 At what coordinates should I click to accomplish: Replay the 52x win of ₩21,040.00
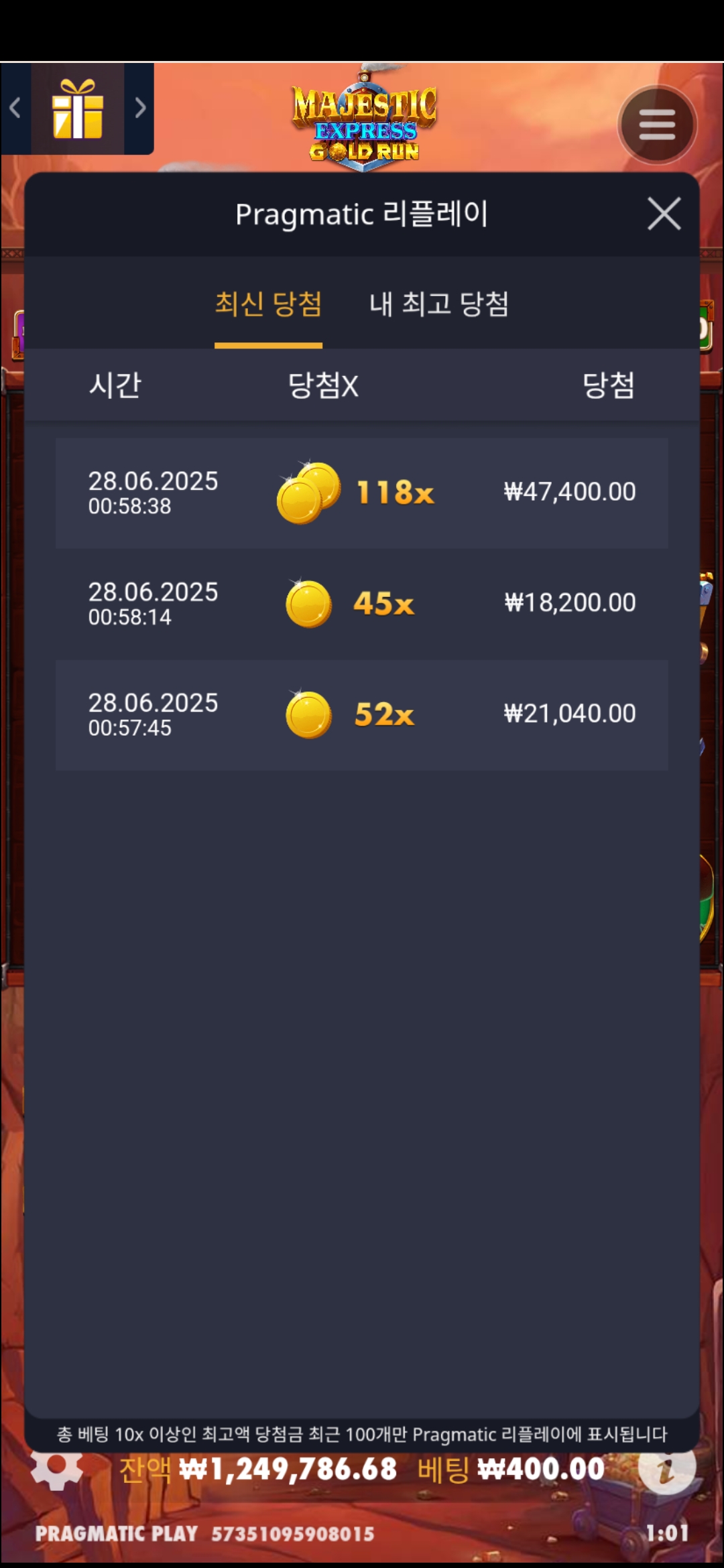(362, 715)
